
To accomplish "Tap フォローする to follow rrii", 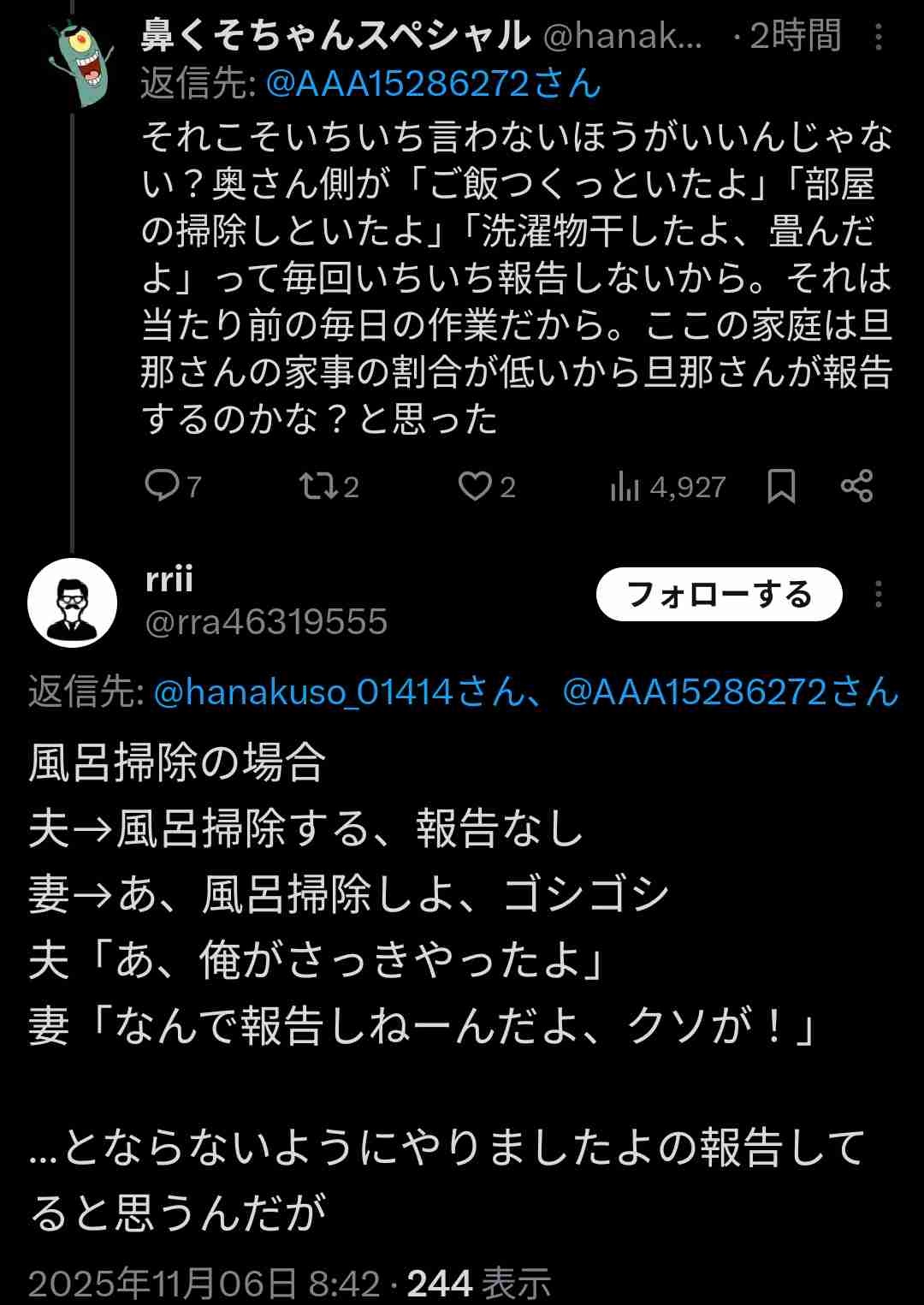I will tap(719, 594).
